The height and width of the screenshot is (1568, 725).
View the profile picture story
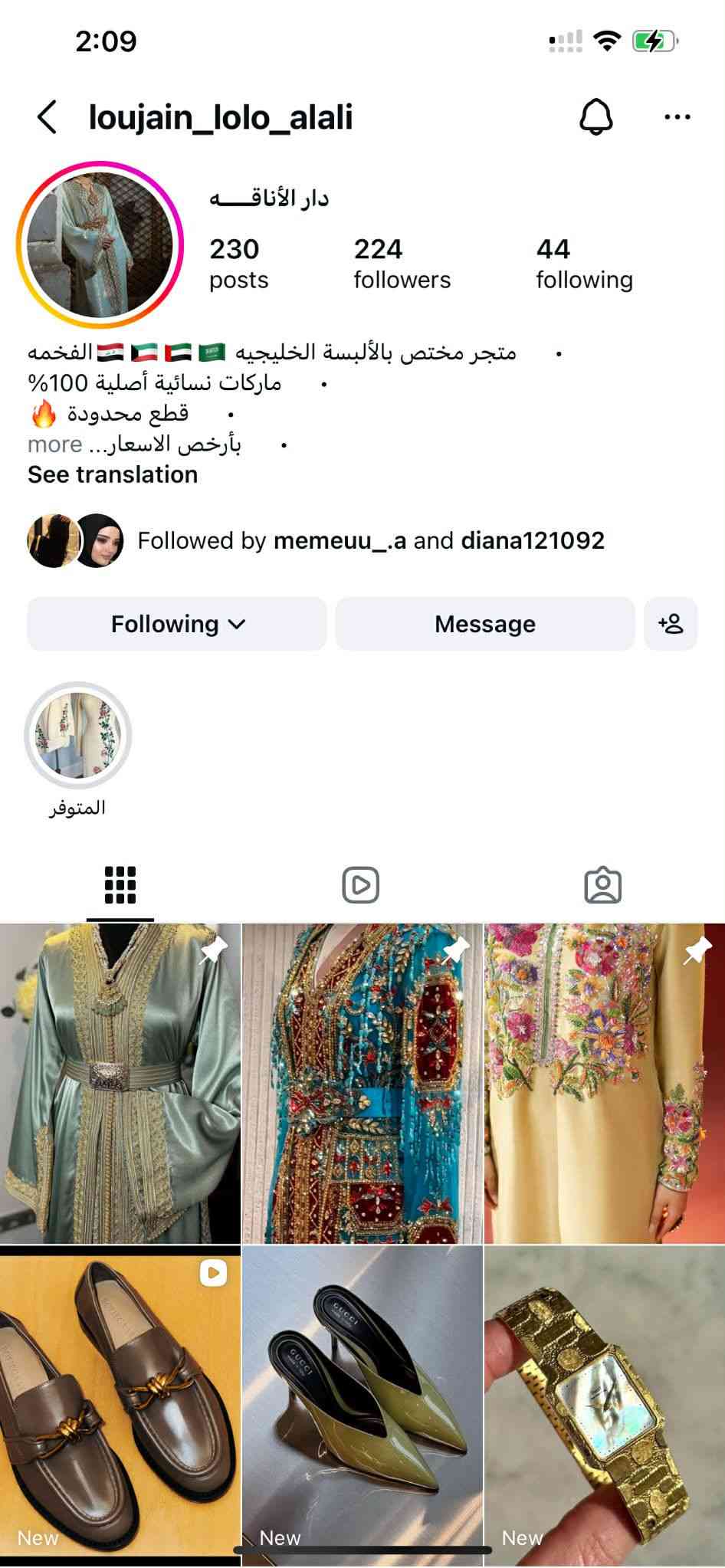coord(100,245)
